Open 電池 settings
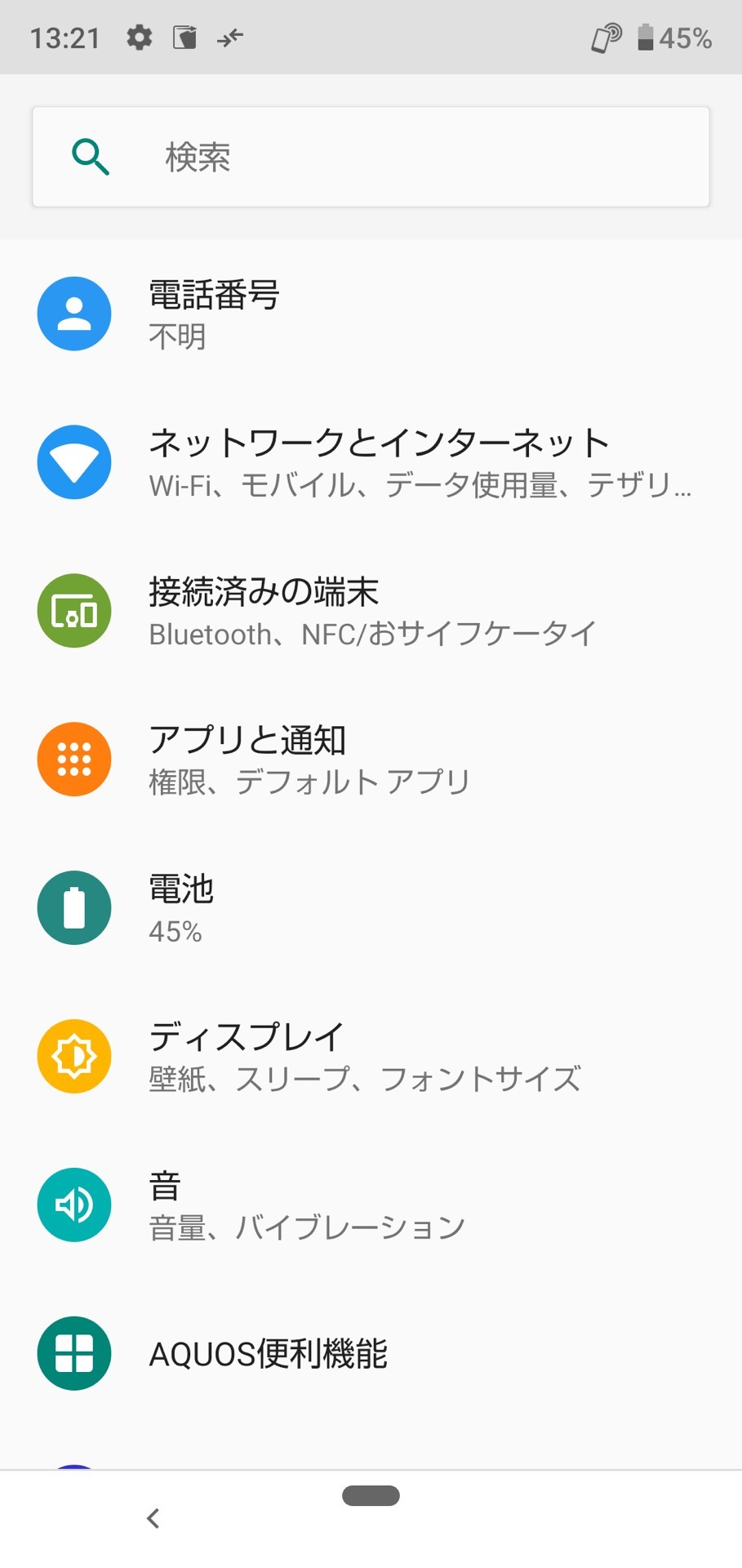This screenshot has width=742, height=1568. [x=371, y=908]
